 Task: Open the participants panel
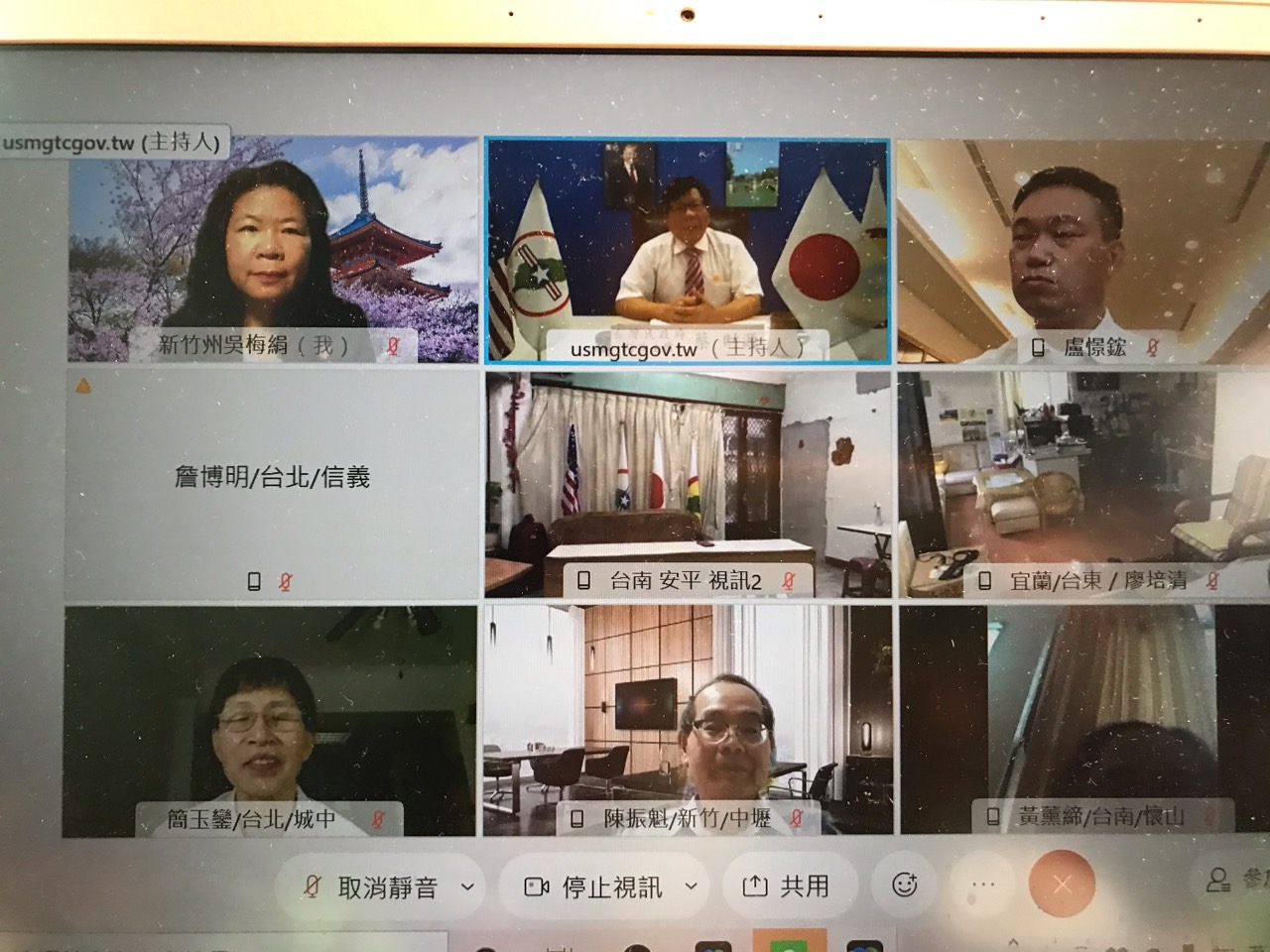(1230, 880)
